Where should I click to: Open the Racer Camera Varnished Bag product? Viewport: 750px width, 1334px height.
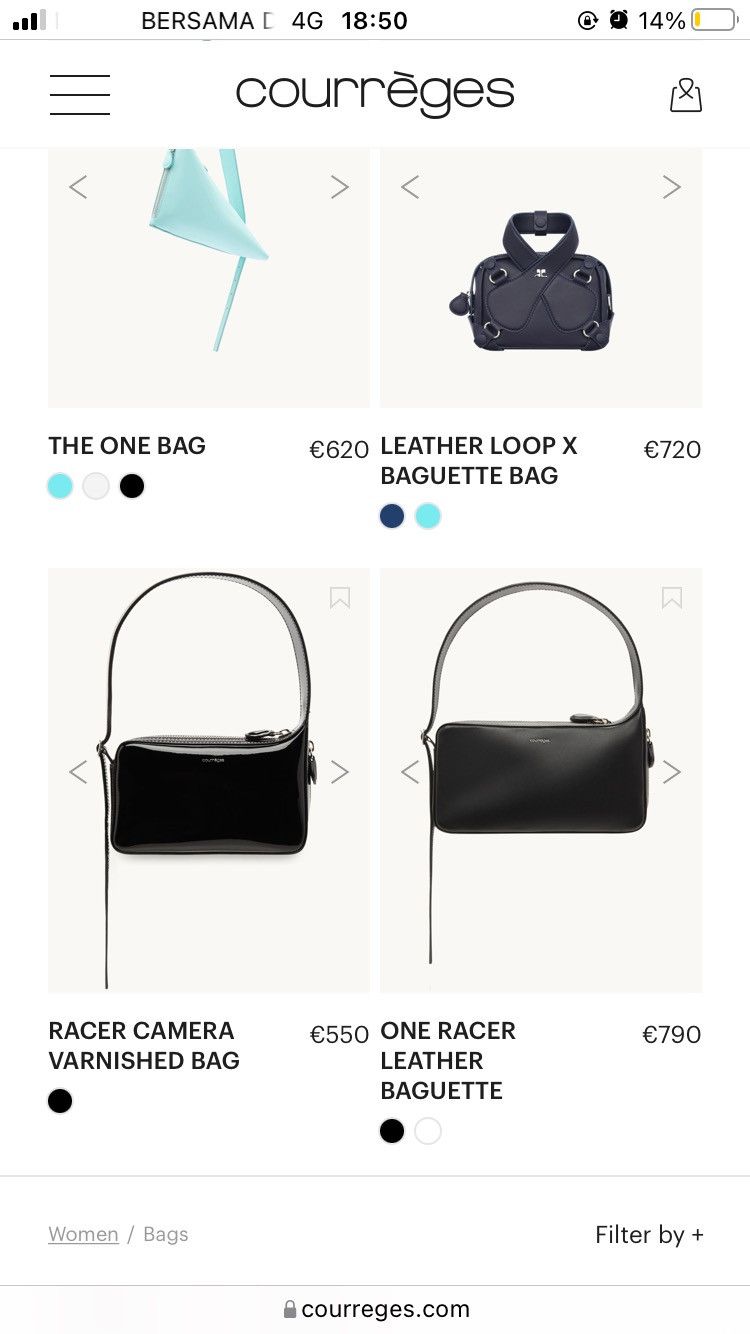144,1045
